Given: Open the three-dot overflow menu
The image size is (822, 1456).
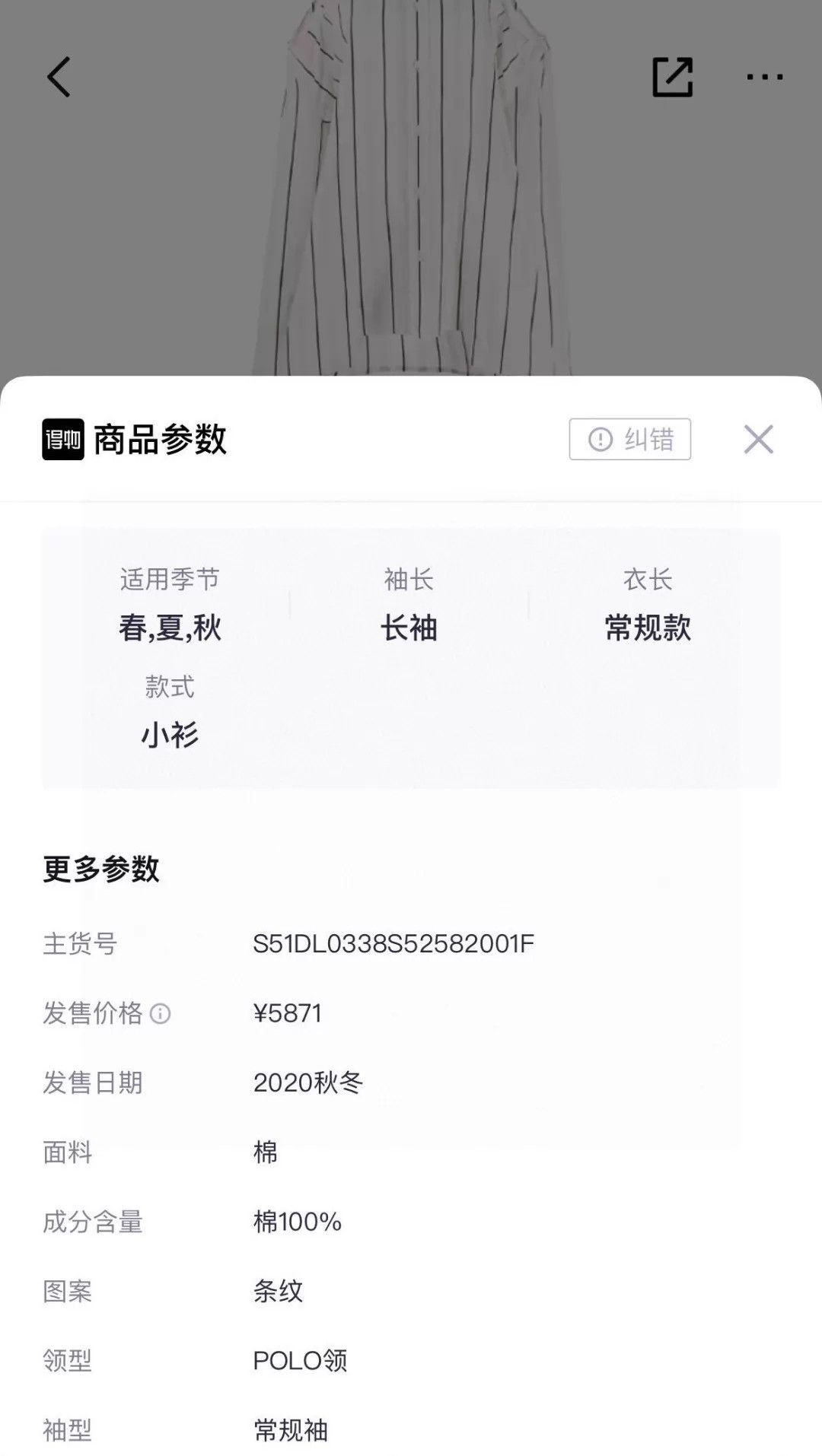Looking at the screenshot, I should tap(765, 77).
